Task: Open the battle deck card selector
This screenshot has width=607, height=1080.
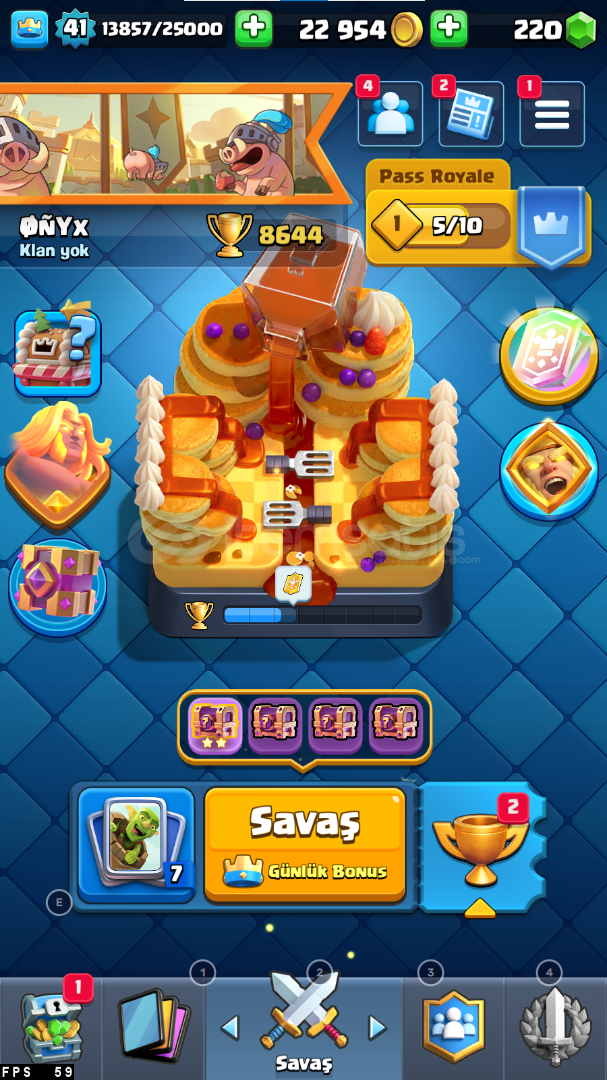Action: (x=136, y=843)
